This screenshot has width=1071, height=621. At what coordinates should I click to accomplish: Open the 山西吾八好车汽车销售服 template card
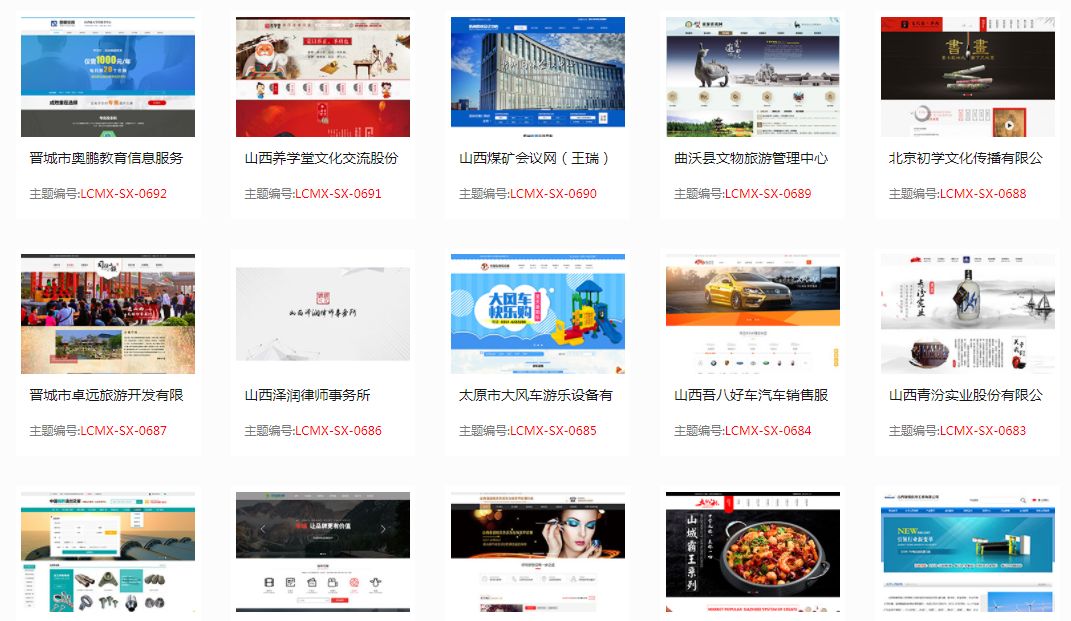pyautogui.click(x=751, y=395)
